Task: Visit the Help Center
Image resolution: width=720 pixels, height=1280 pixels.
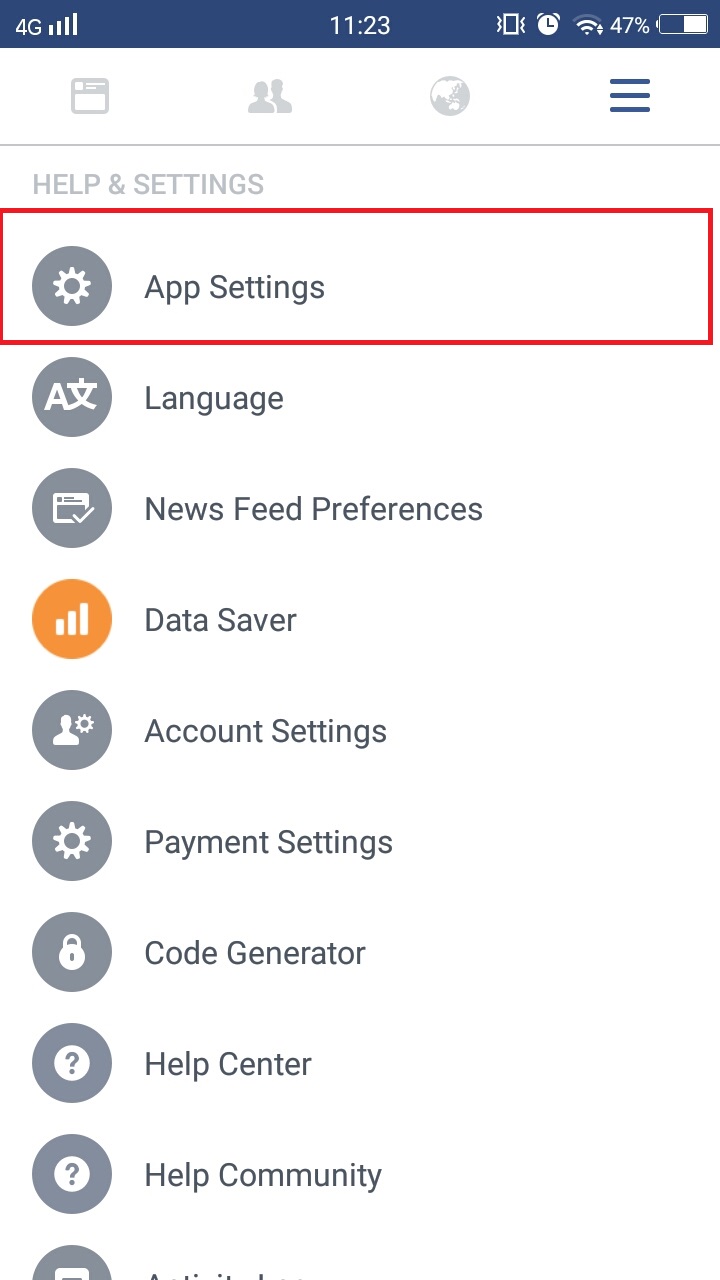Action: coord(228,1065)
